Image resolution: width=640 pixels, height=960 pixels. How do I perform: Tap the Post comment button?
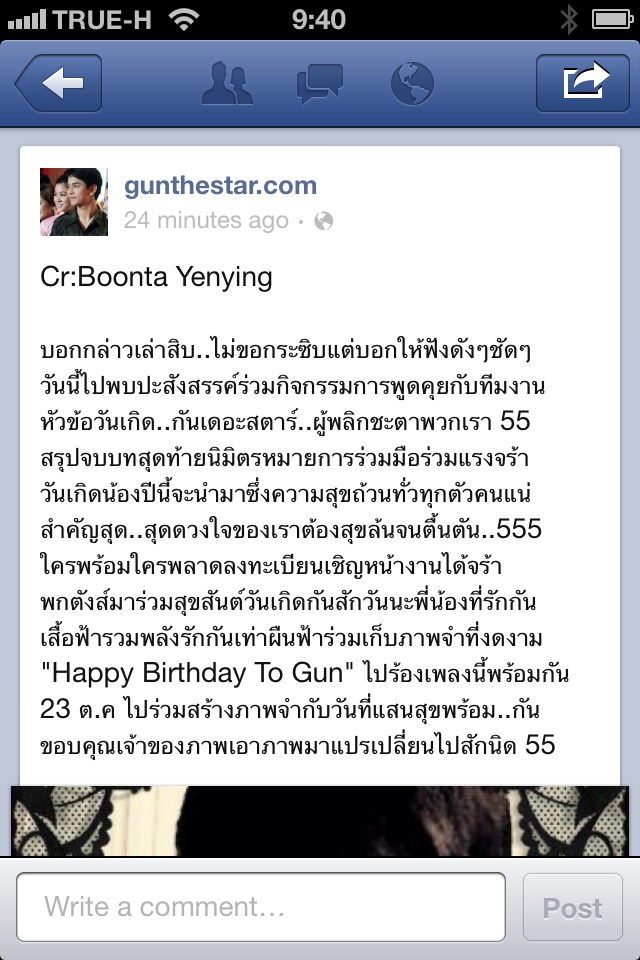click(x=573, y=907)
